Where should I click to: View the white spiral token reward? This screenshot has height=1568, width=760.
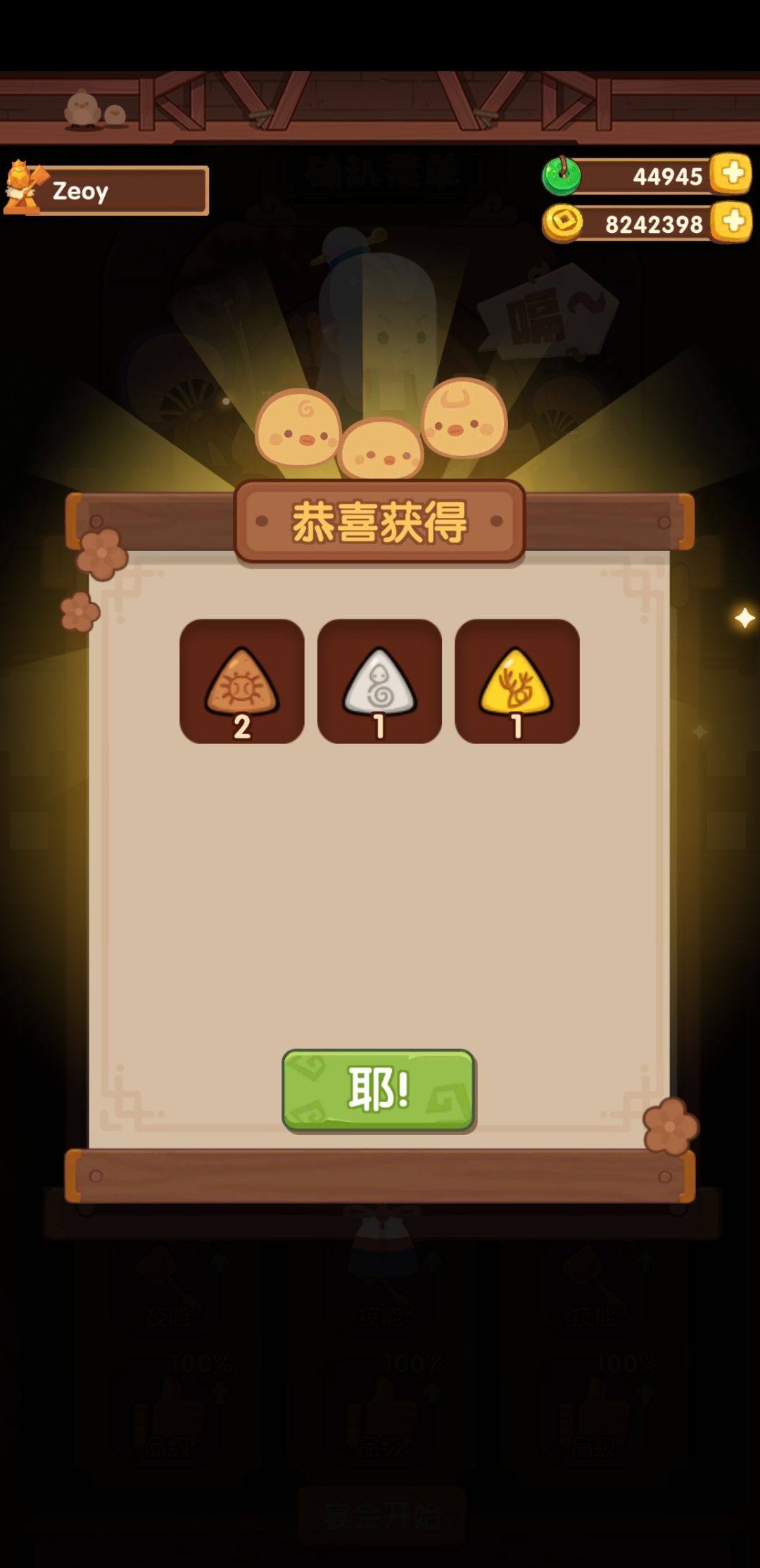(380, 681)
